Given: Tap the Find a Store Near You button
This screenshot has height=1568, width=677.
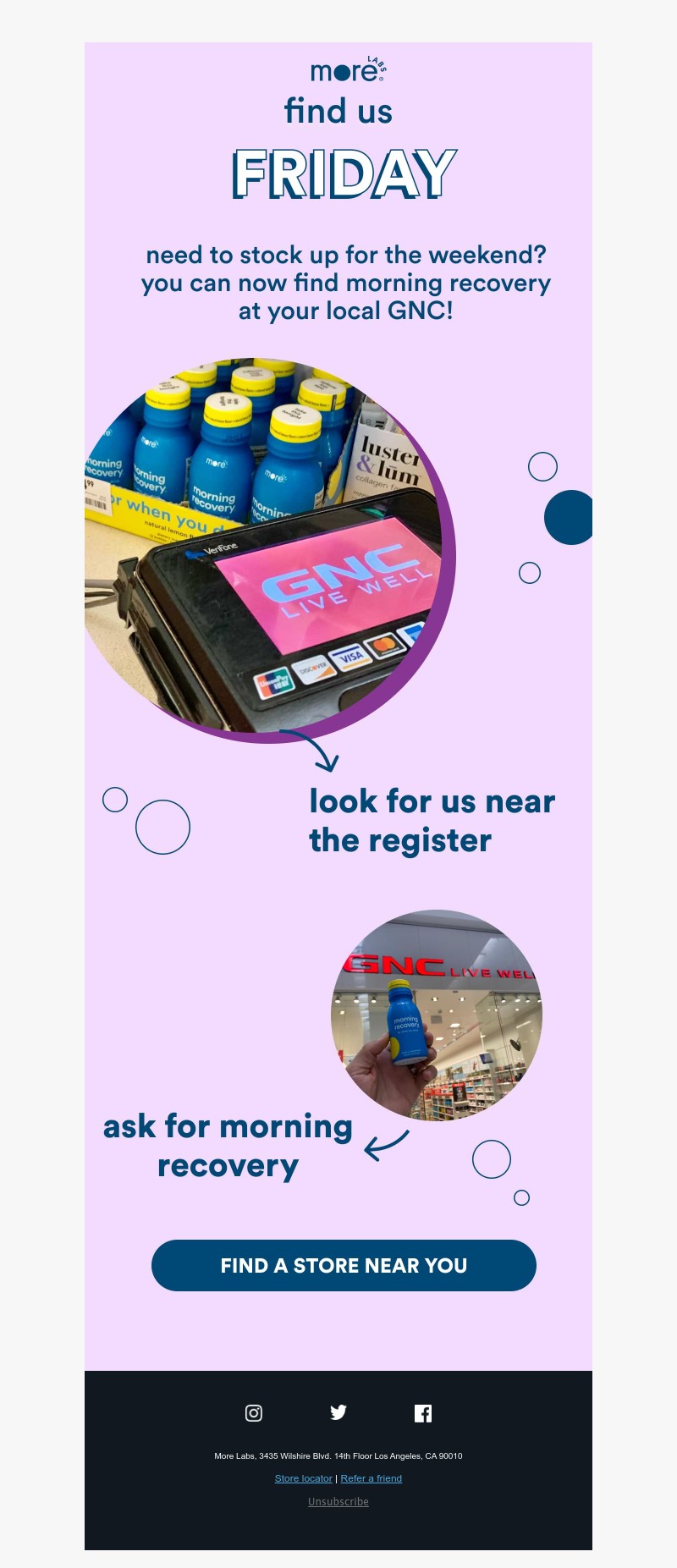Looking at the screenshot, I should (x=344, y=1265).
